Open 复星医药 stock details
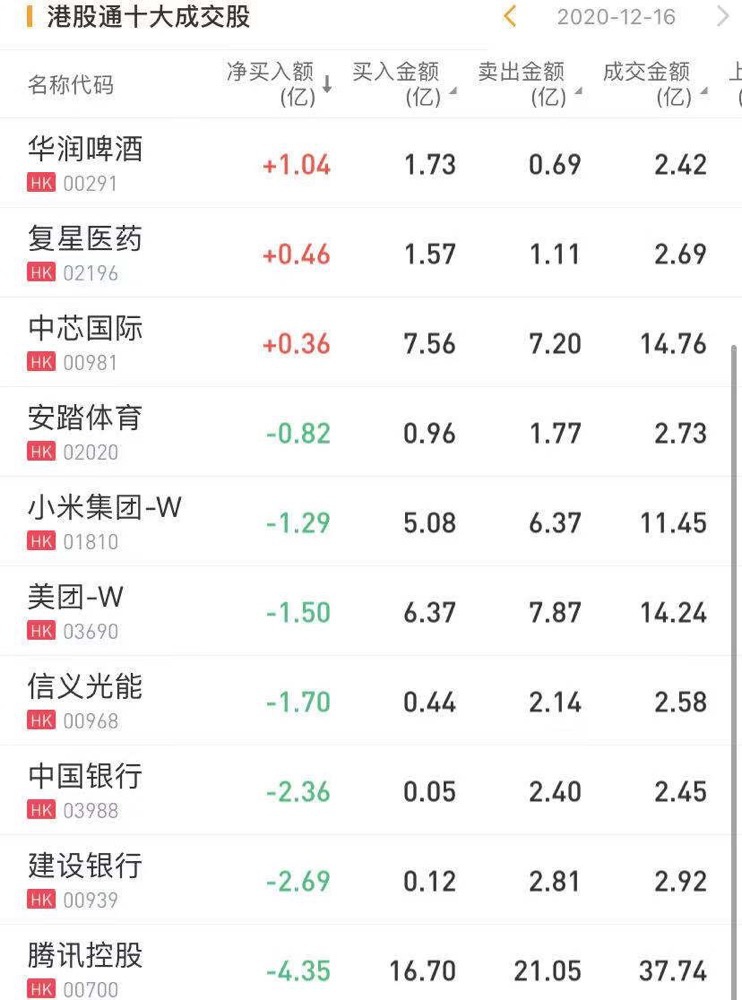Image resolution: width=742 pixels, height=1000 pixels. [365, 253]
